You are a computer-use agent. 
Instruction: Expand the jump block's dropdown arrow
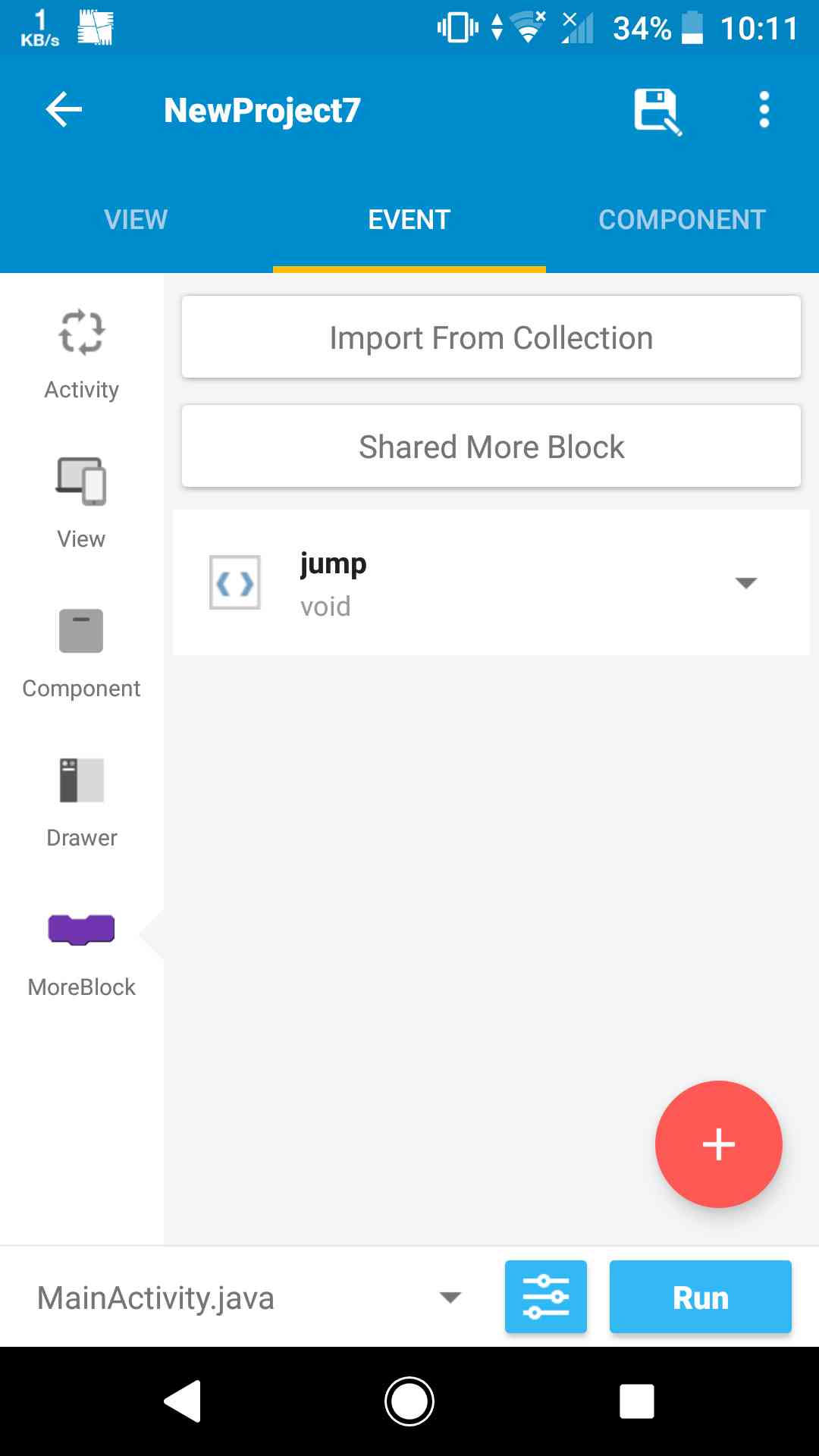[x=746, y=582]
